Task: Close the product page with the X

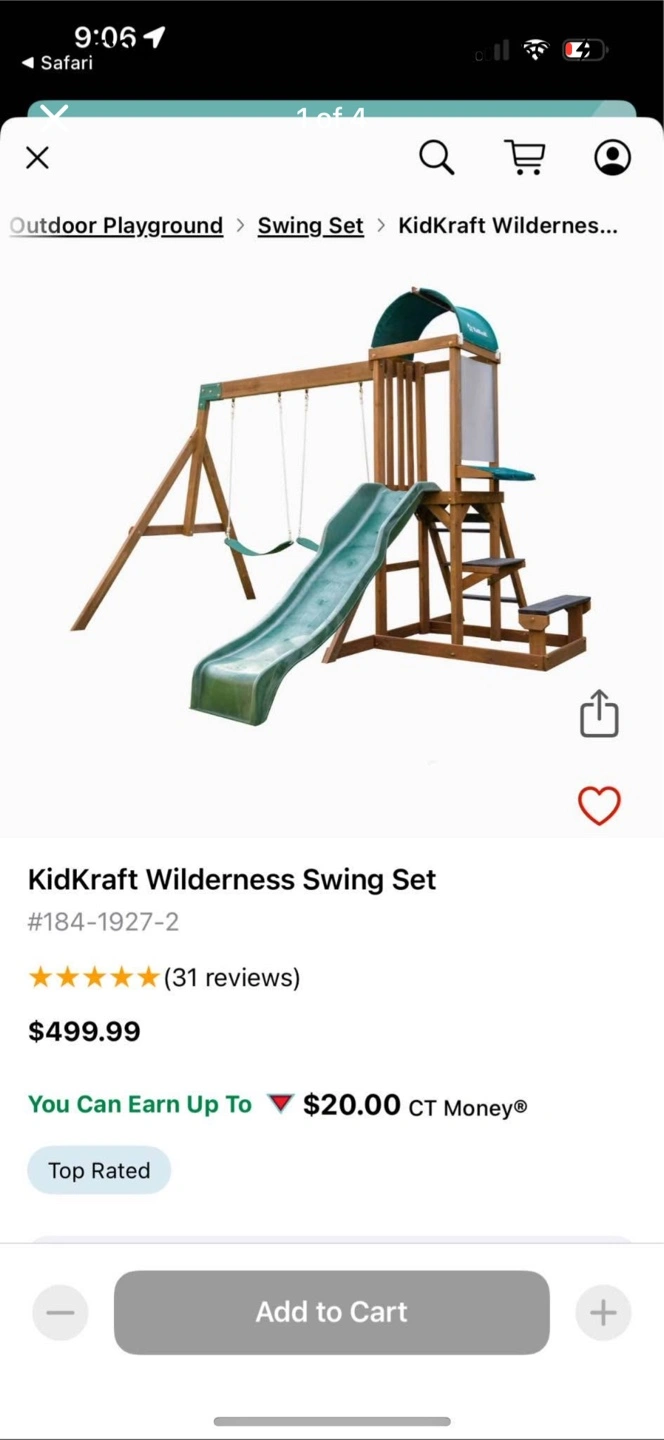Action: (x=37, y=158)
